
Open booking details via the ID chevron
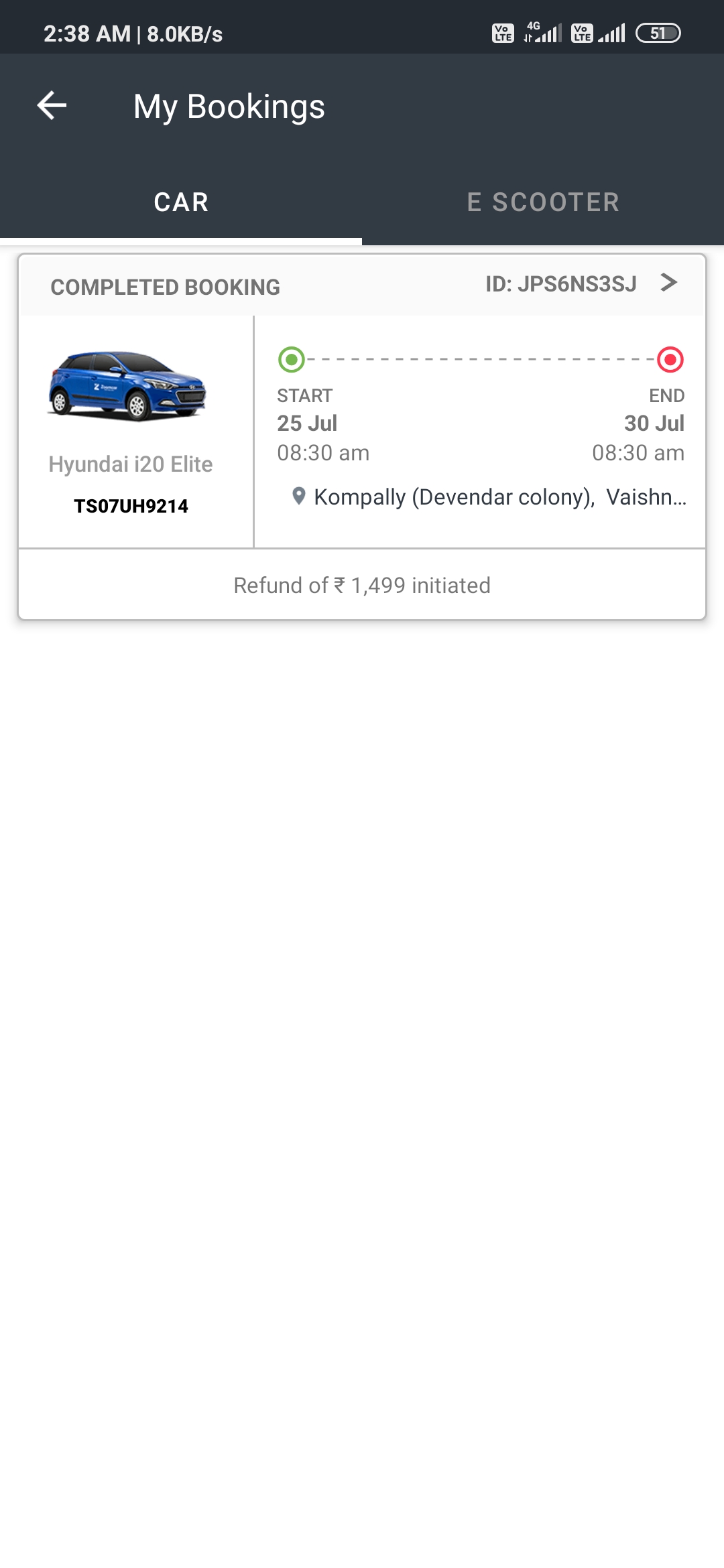(668, 283)
